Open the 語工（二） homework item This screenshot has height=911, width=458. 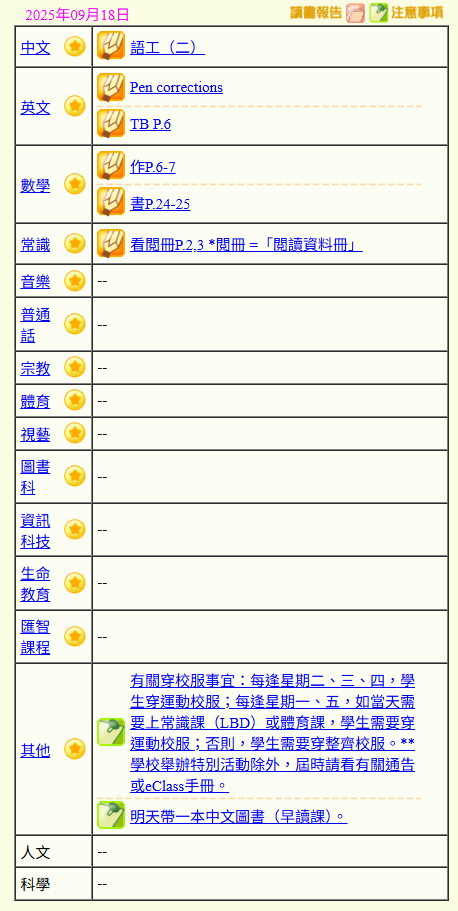click(x=167, y=47)
